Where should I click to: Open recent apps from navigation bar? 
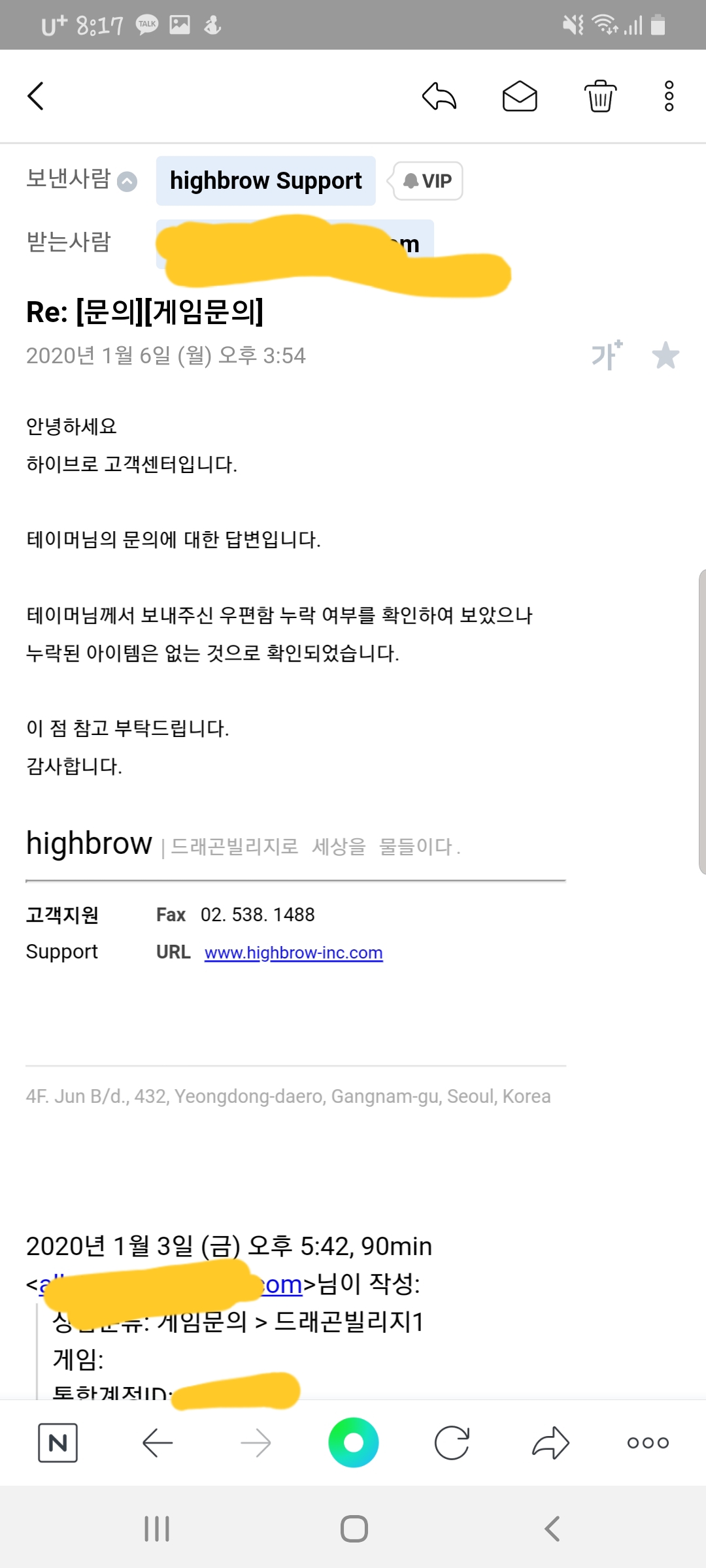point(157,1529)
